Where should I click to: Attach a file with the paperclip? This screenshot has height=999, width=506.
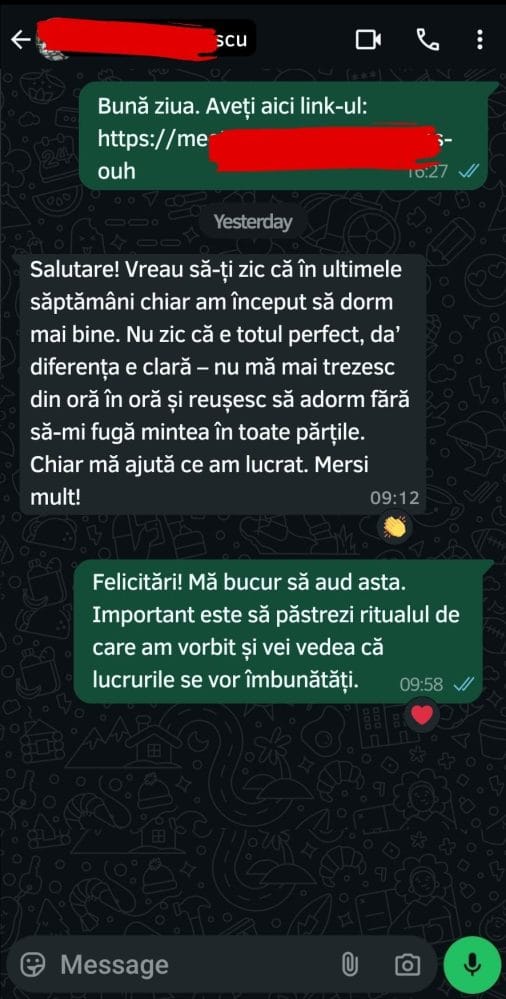pyautogui.click(x=350, y=965)
